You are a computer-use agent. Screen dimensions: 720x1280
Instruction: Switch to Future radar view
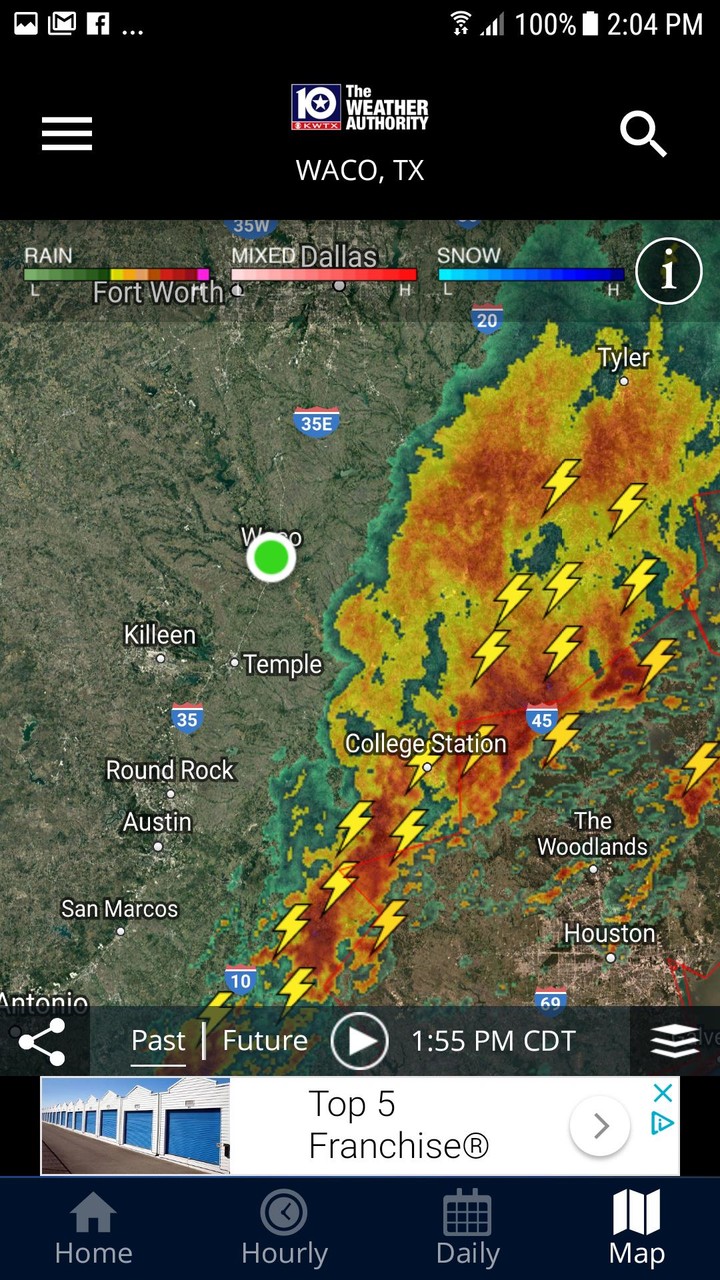point(265,1041)
